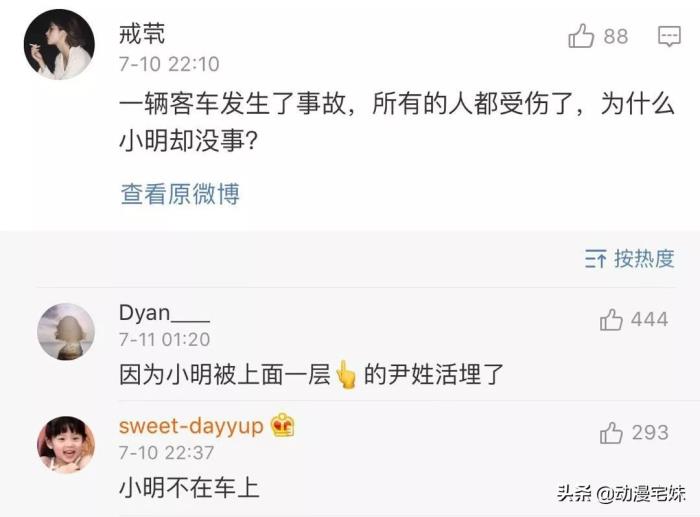
Task: Open sweet-dayyup's avatar
Action: tap(66, 445)
